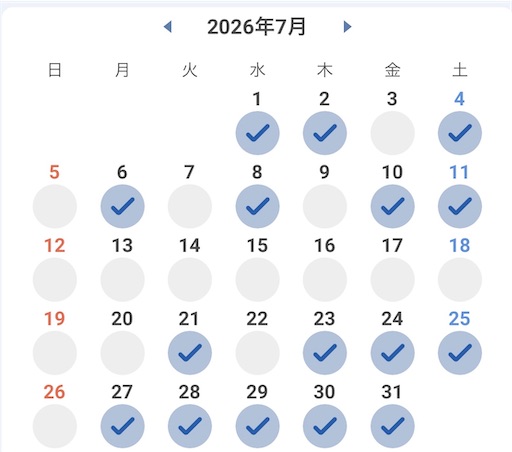Check the circle under July 9

point(325,206)
